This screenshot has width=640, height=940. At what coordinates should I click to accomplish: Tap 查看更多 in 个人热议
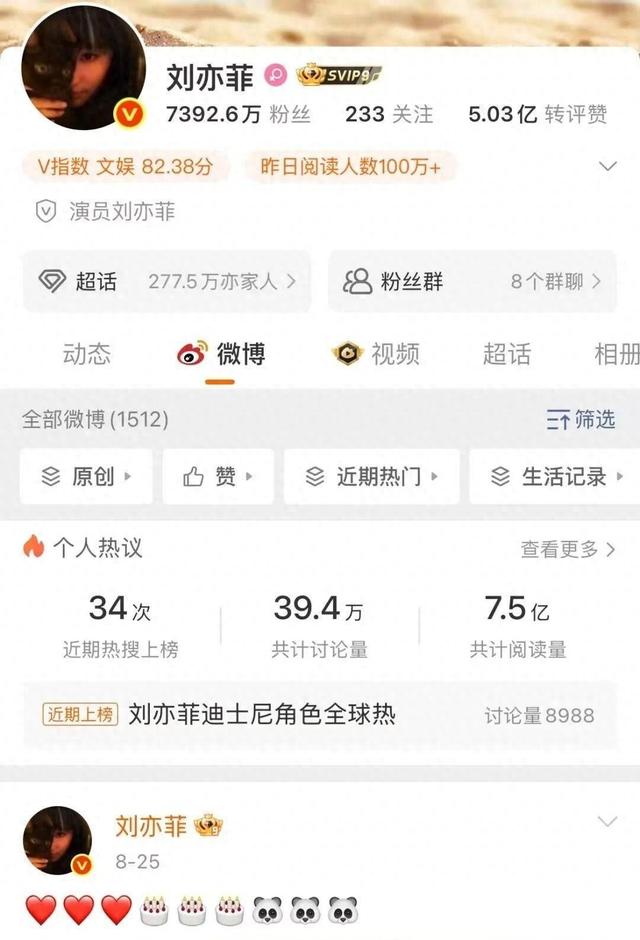click(567, 548)
